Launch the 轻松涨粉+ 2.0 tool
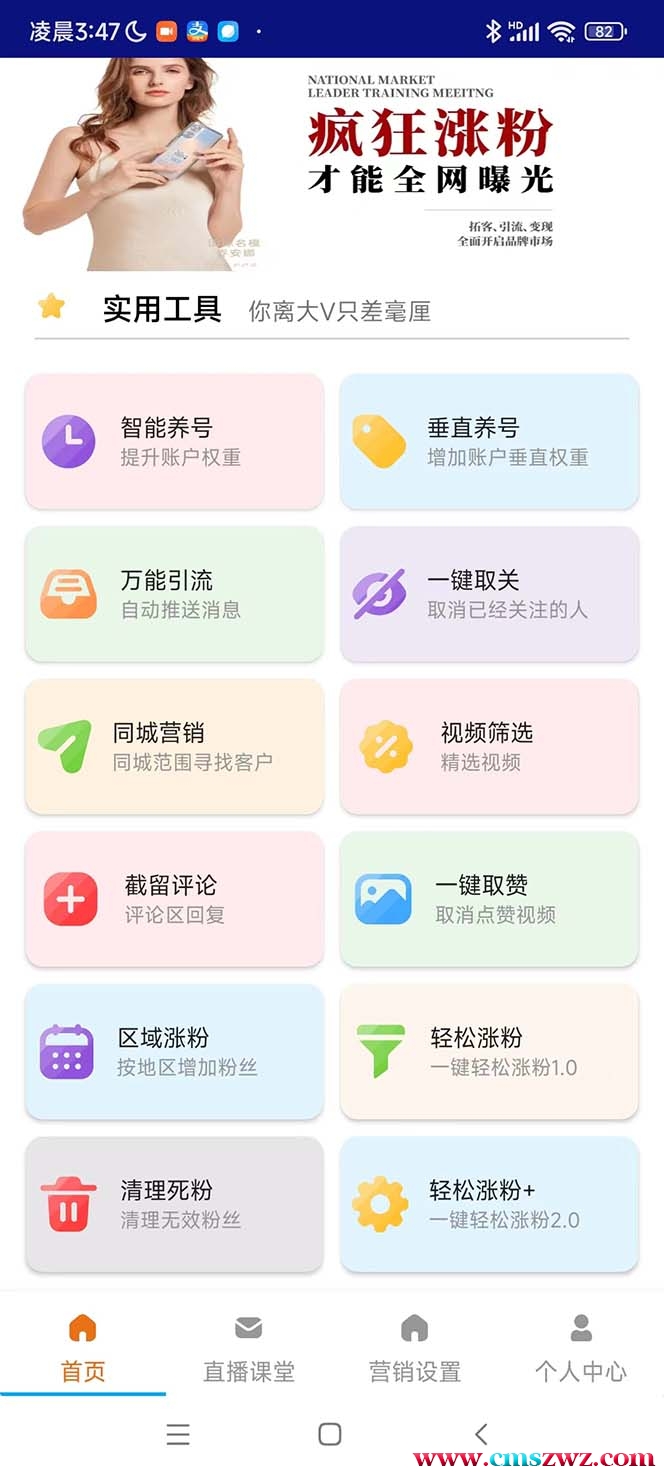Viewport: 664px width, 1476px height. pos(489,1204)
